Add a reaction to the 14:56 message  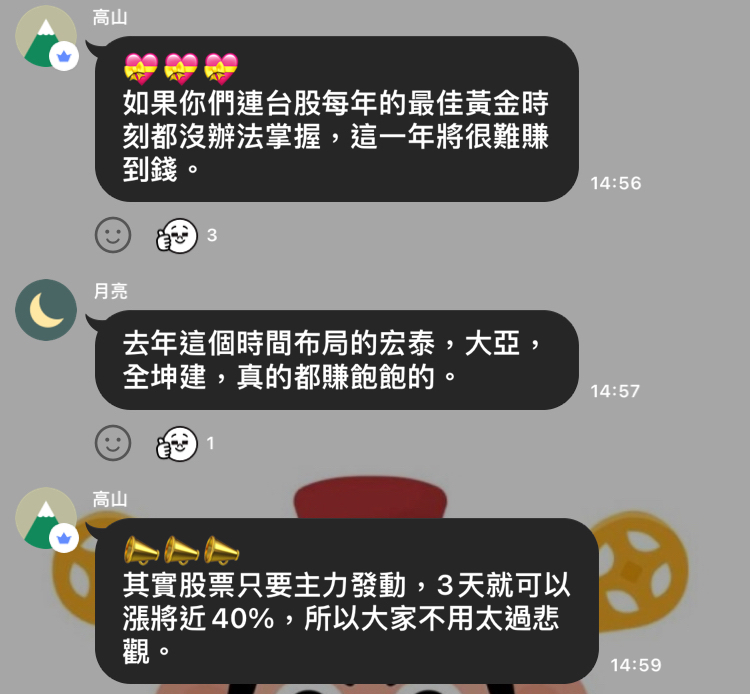[113, 235]
